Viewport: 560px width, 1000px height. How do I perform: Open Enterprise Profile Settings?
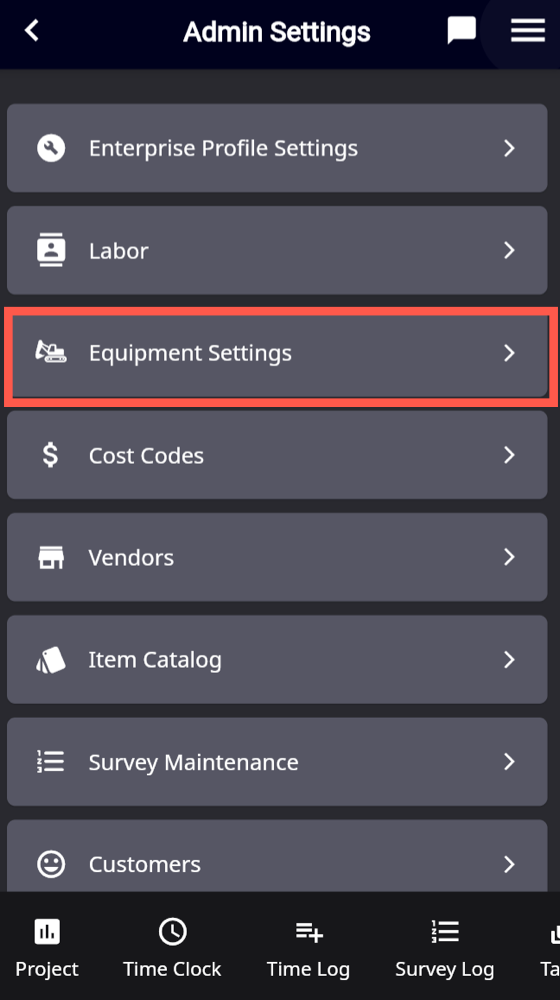(277, 148)
